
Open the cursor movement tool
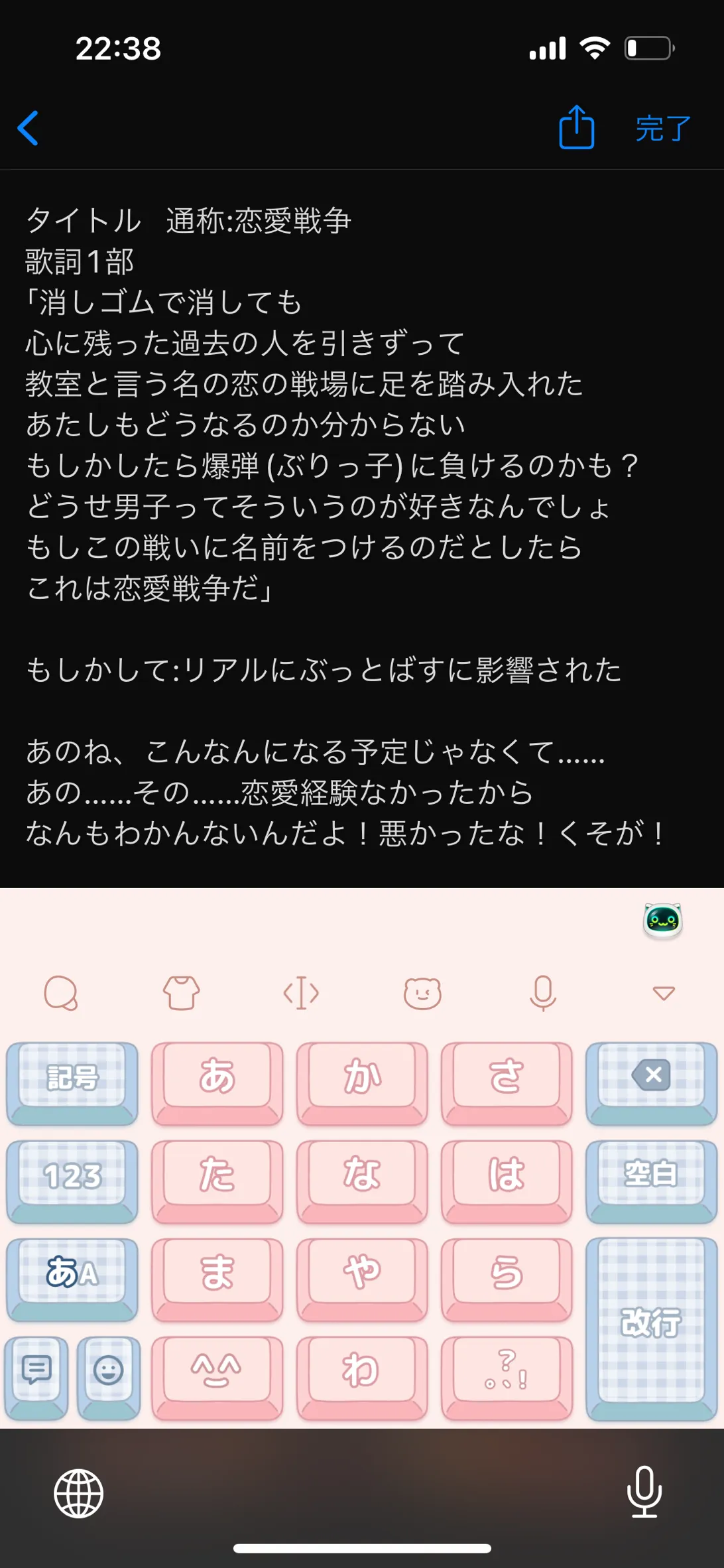click(302, 993)
